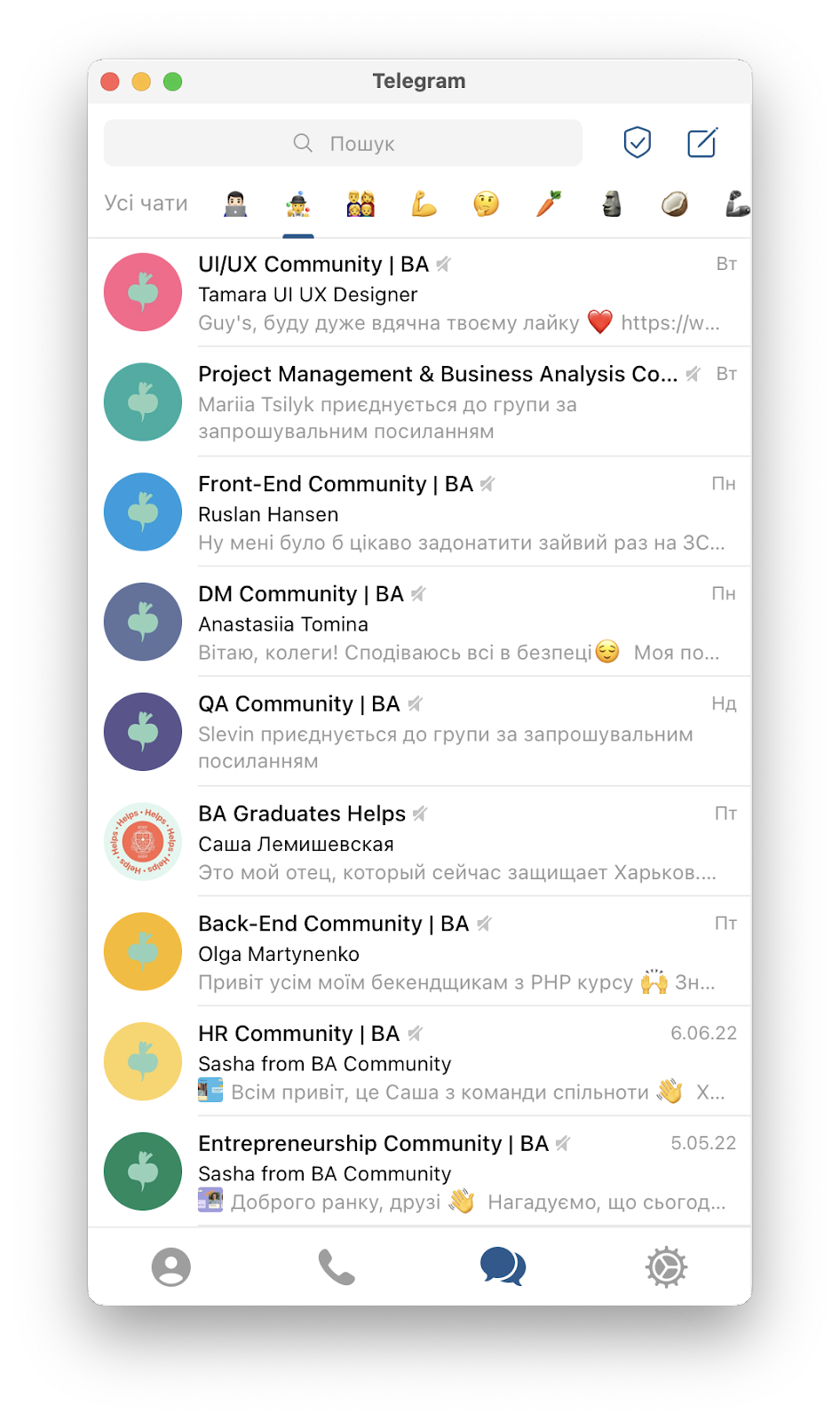Close the window with the red button
Screen dimensions: 840x1421
point(110,82)
